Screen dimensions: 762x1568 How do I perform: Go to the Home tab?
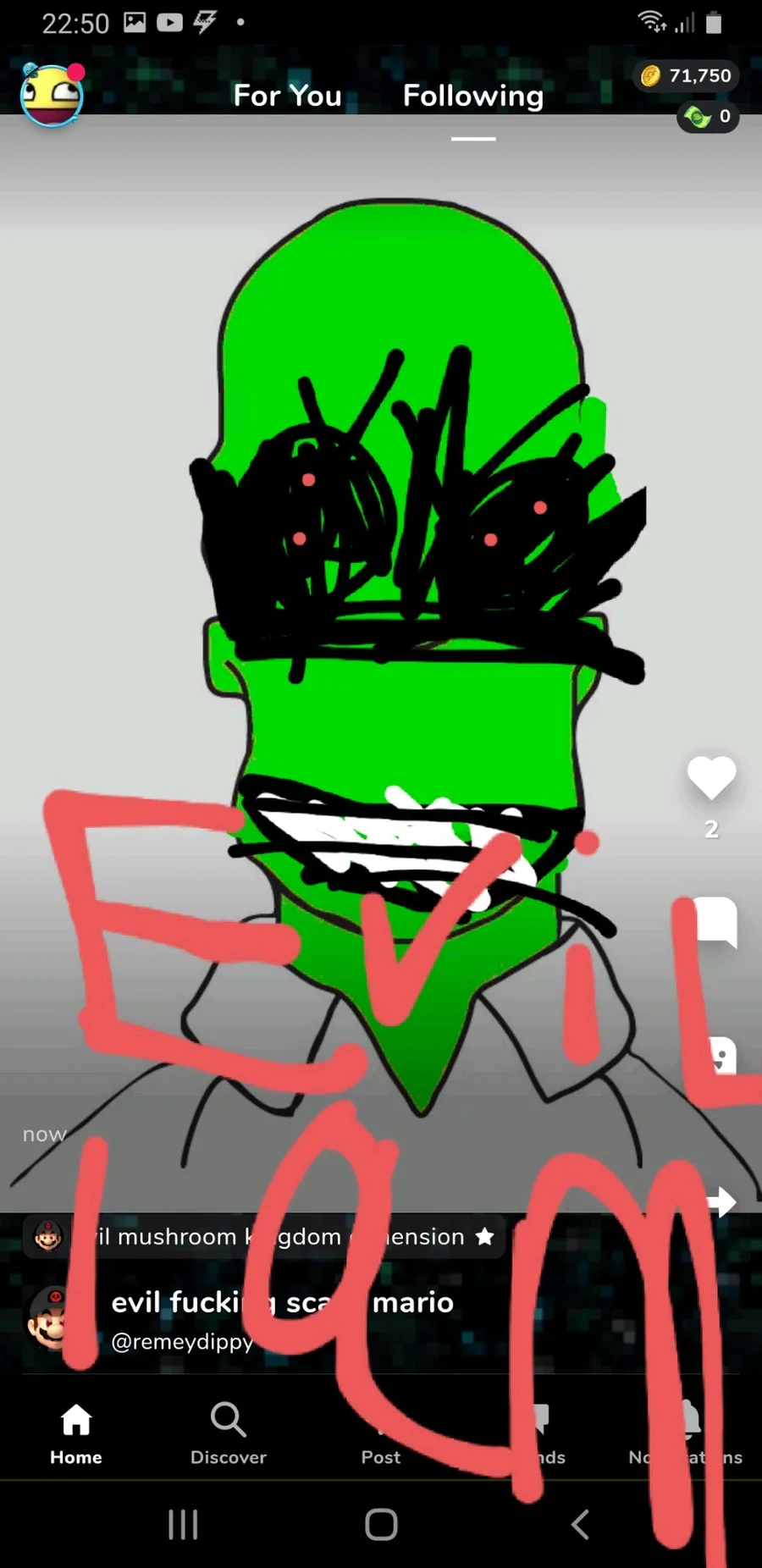(x=76, y=1433)
